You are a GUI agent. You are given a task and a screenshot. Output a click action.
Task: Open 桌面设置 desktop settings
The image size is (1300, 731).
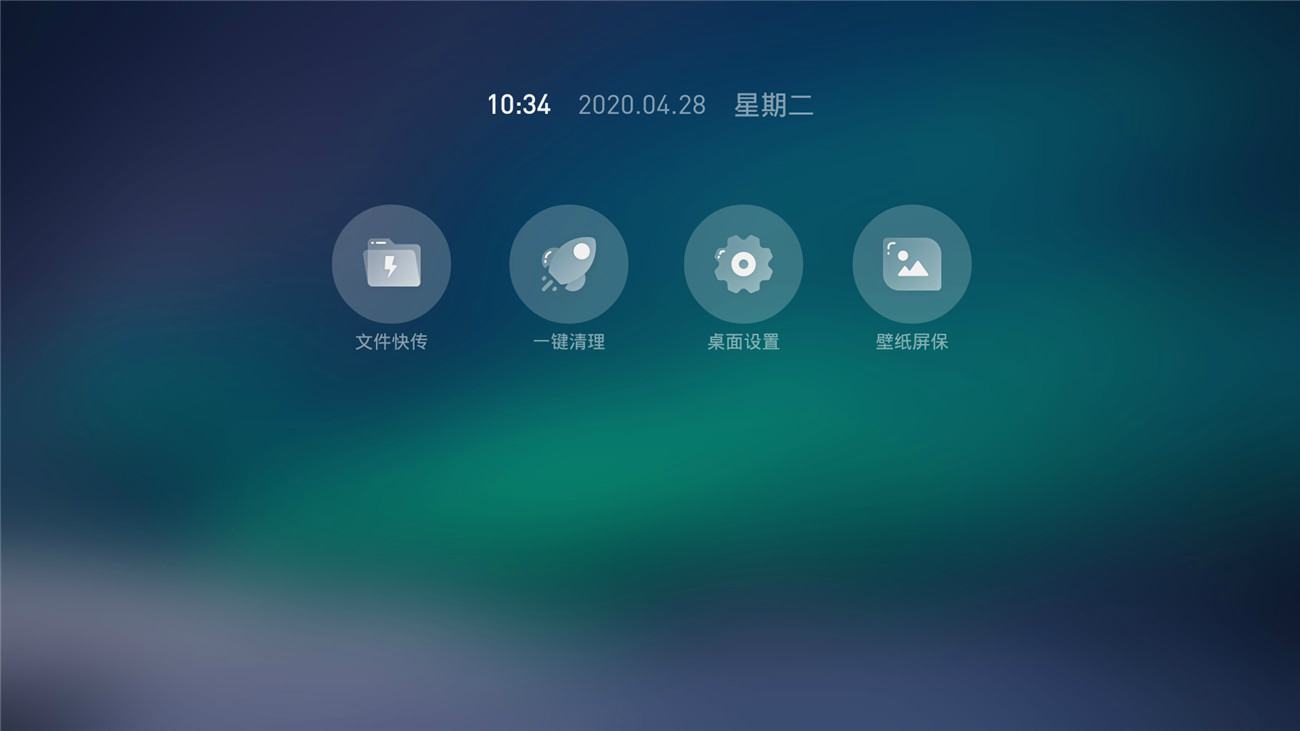tap(743, 265)
